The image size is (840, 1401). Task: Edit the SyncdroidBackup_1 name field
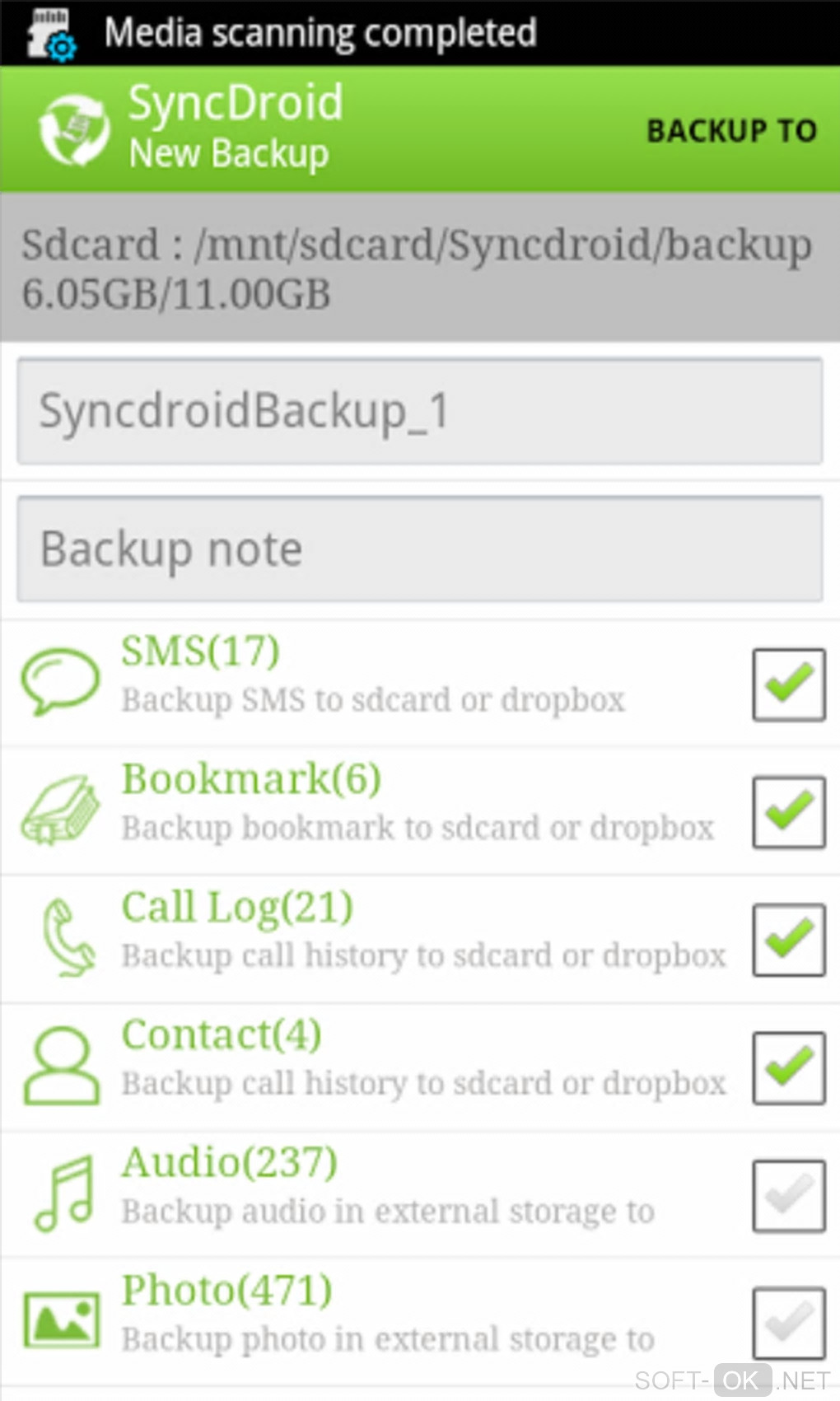[x=420, y=411]
